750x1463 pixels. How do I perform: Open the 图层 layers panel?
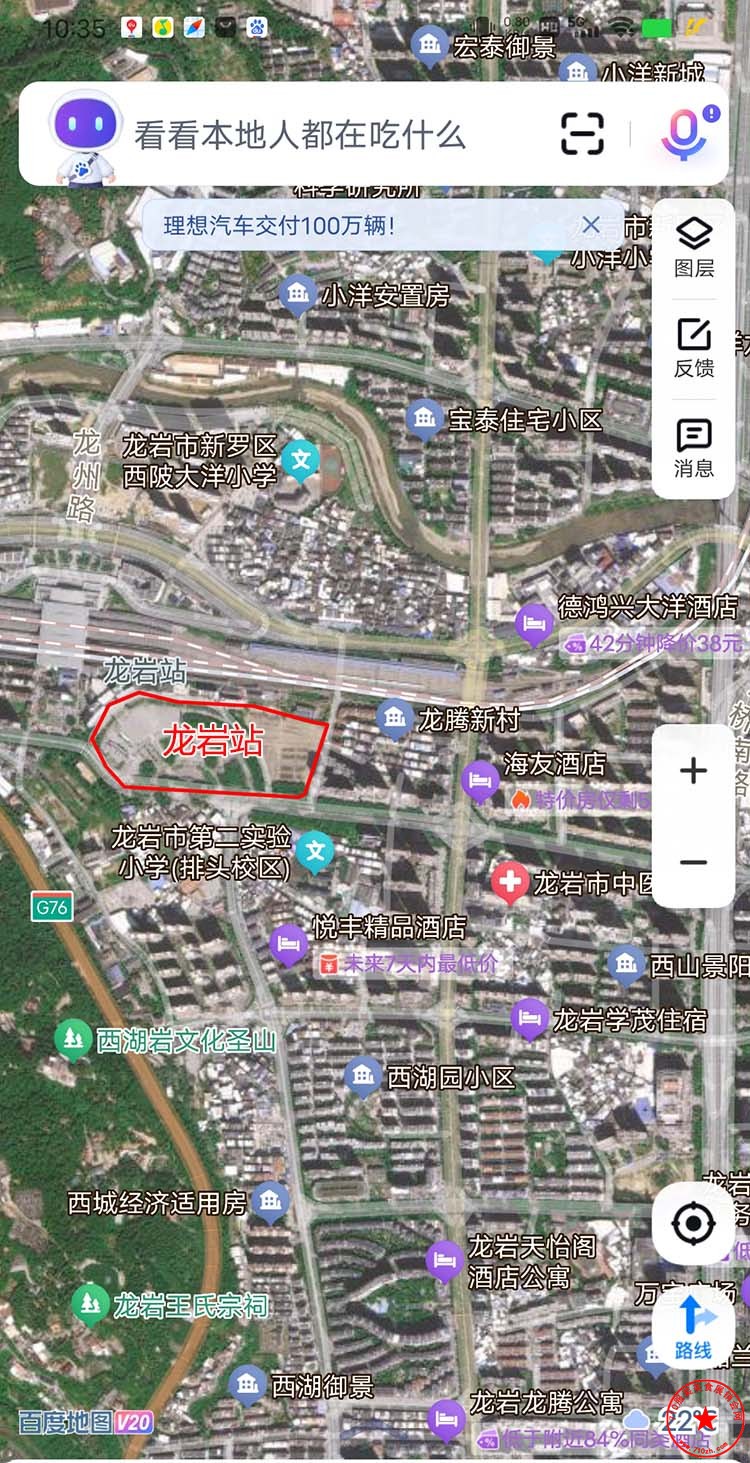click(x=694, y=247)
